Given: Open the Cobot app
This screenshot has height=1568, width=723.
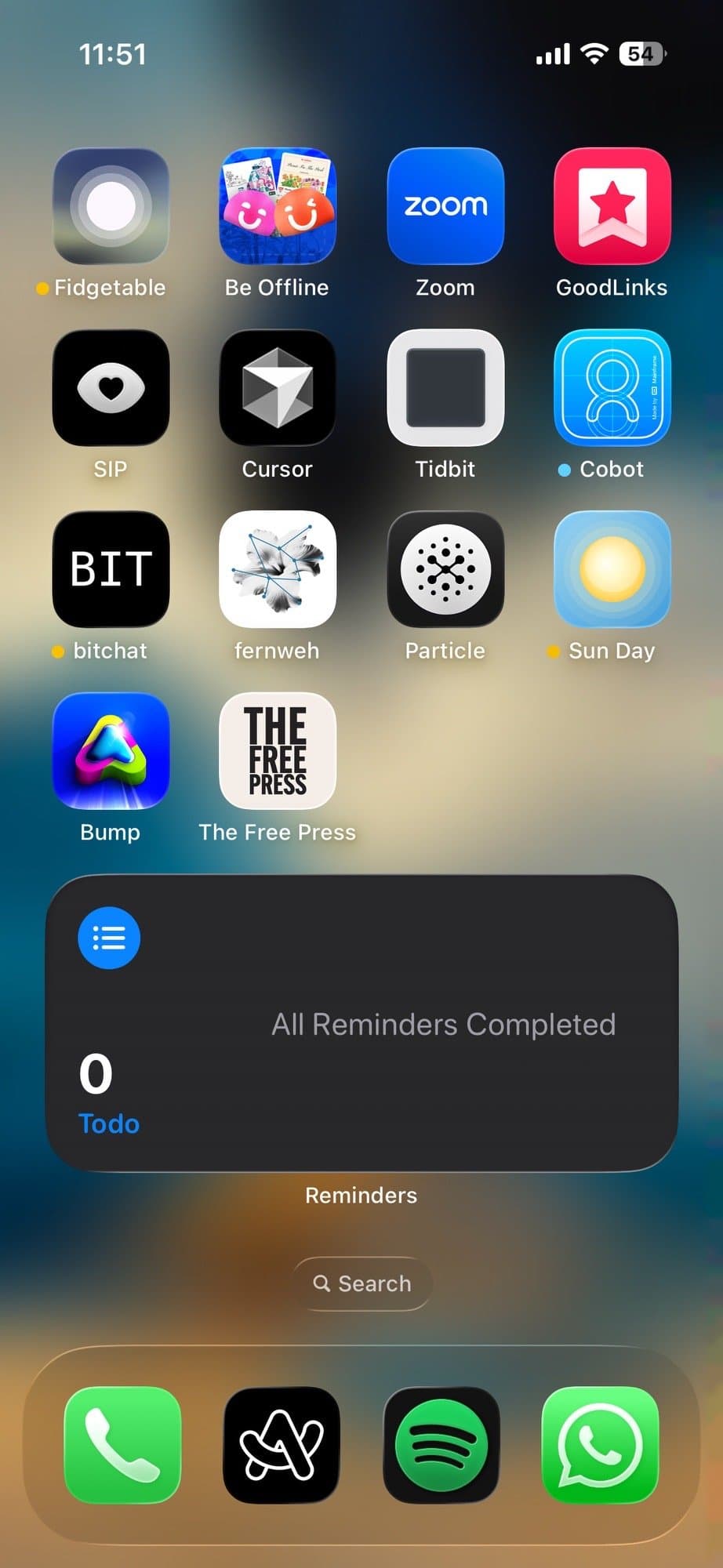Looking at the screenshot, I should [612, 388].
